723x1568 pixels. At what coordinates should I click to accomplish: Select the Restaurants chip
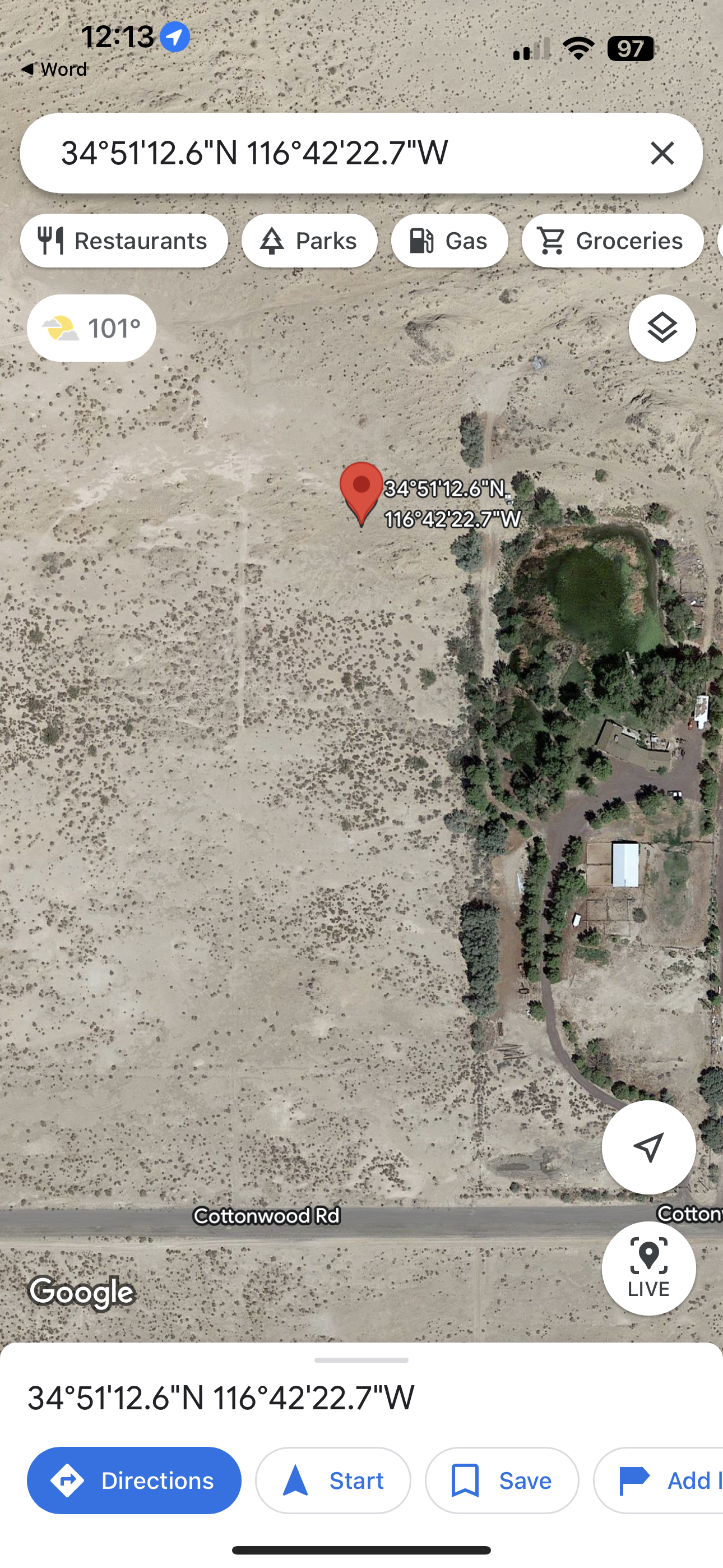tap(124, 241)
